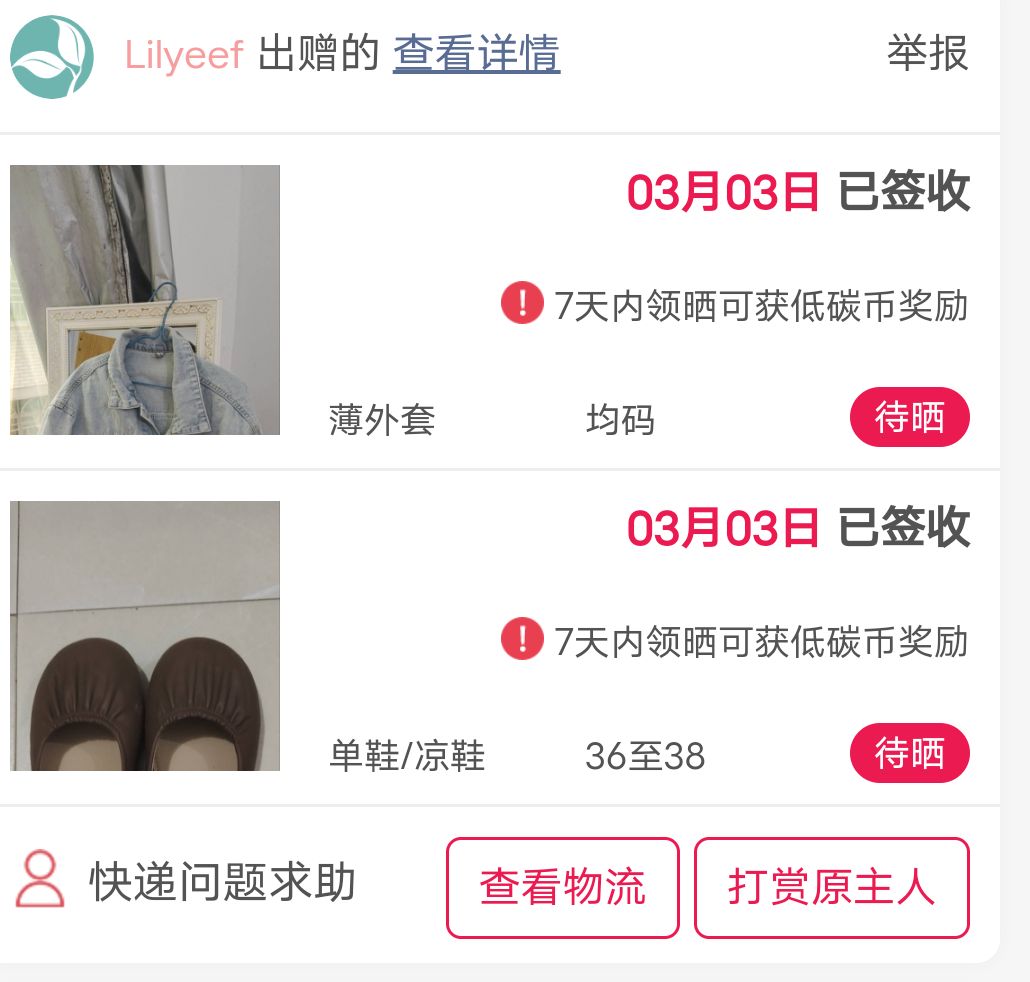This screenshot has height=982, width=1030.
Task: Tap 待晒 for the 薄外套 item
Action: click(909, 417)
